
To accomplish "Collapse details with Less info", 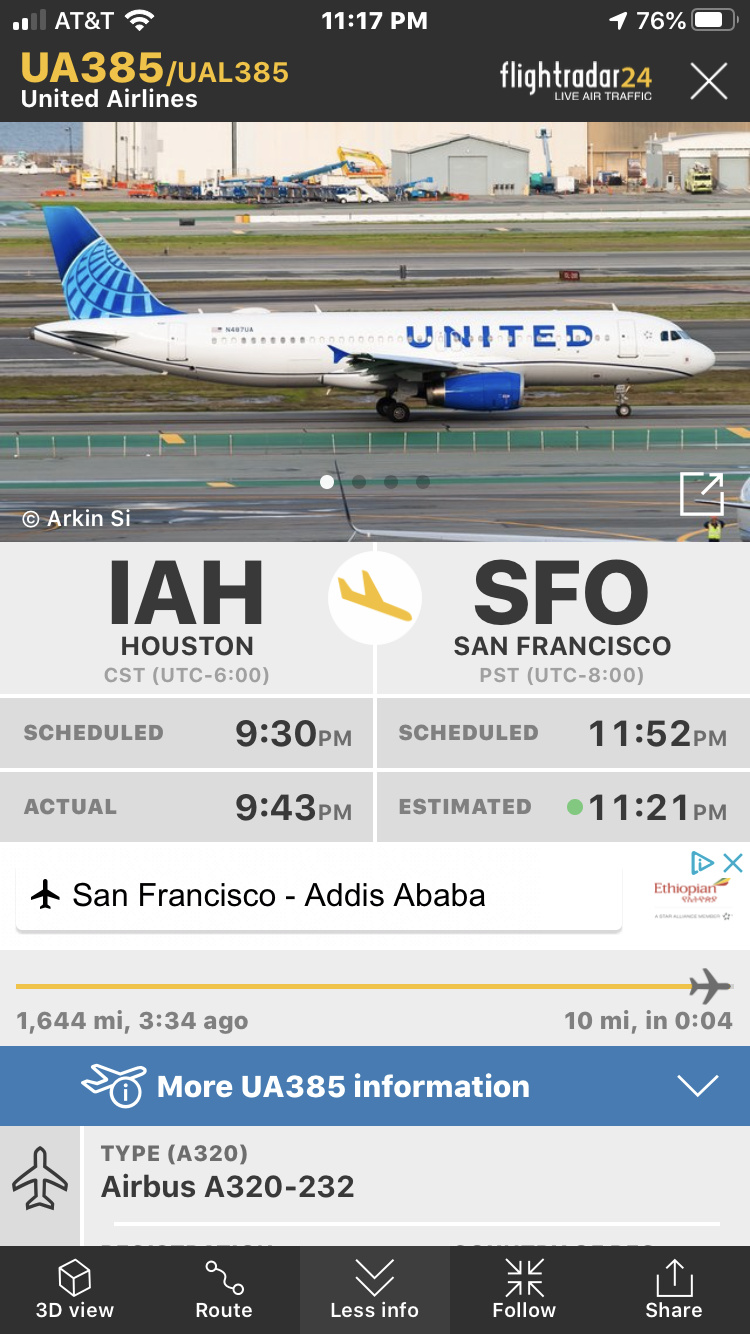I will [374, 1290].
